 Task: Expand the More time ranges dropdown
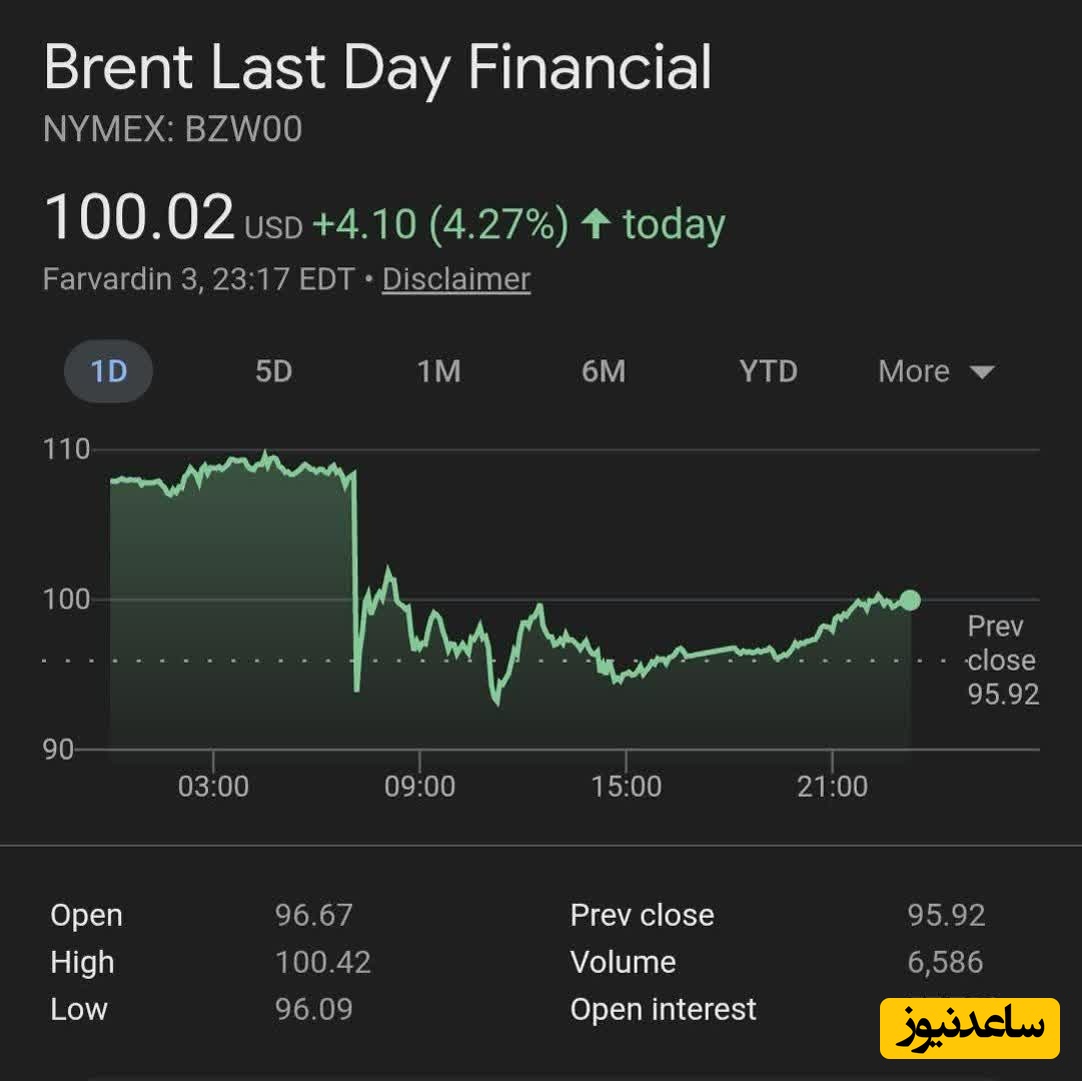pyautogui.click(x=935, y=372)
